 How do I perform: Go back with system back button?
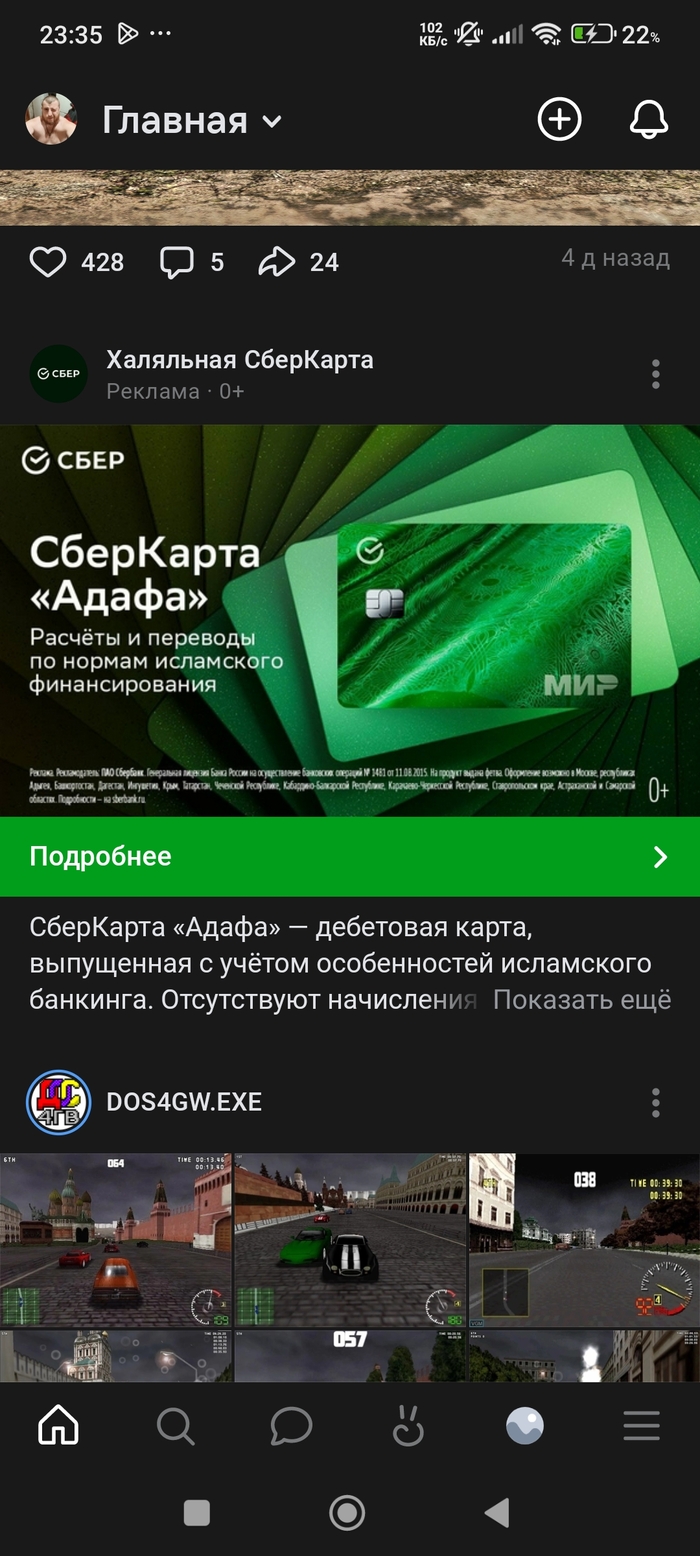(497, 1512)
